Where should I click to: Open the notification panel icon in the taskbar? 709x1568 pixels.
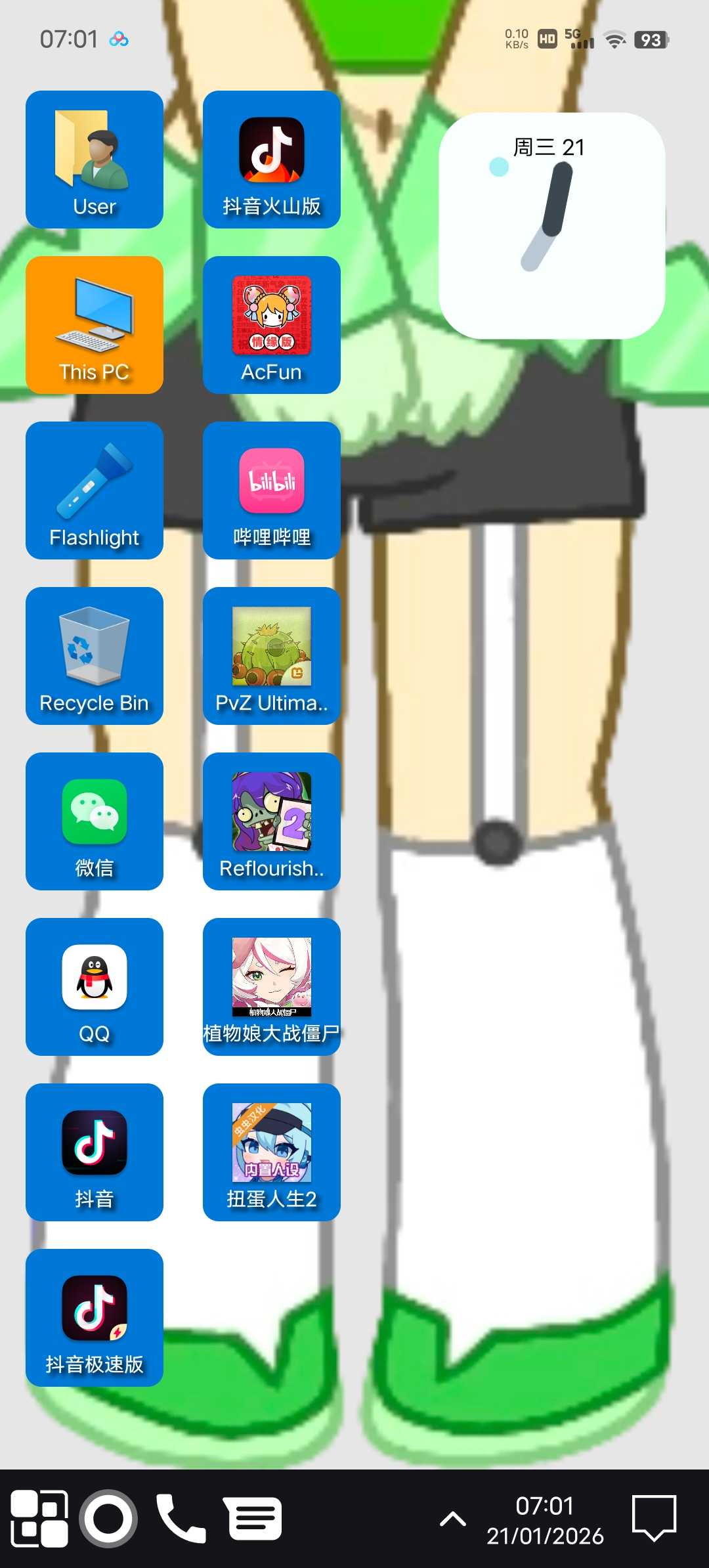(654, 1518)
